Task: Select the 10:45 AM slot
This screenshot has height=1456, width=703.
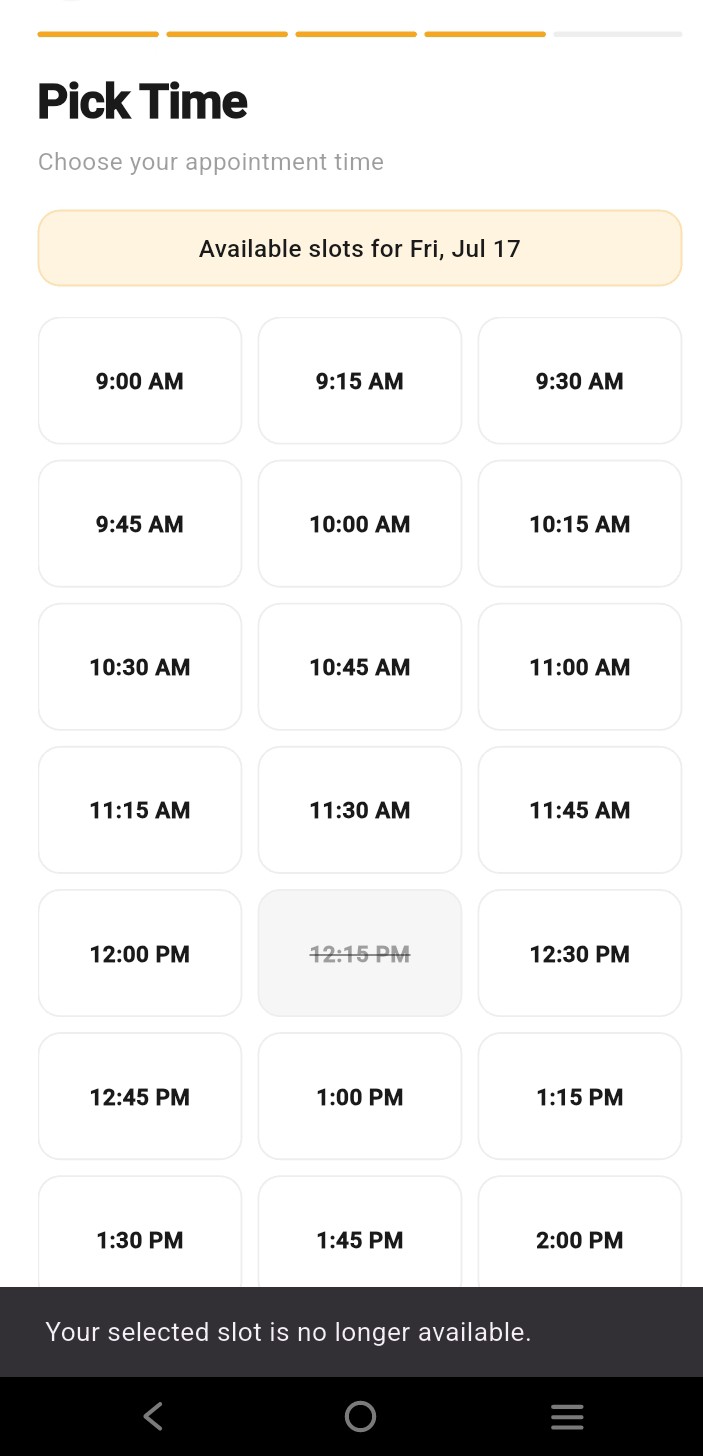Action: pos(360,667)
